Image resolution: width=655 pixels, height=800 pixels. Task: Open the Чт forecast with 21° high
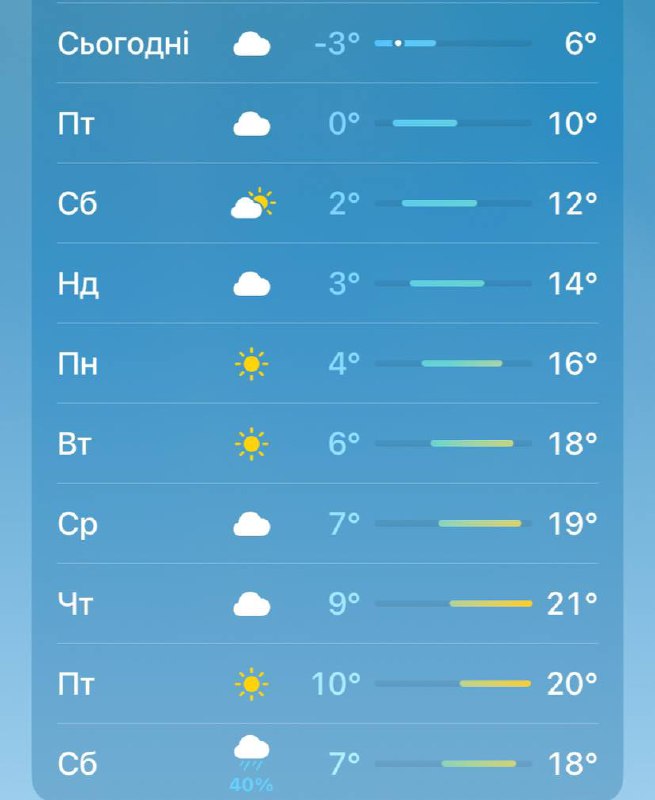point(327,604)
